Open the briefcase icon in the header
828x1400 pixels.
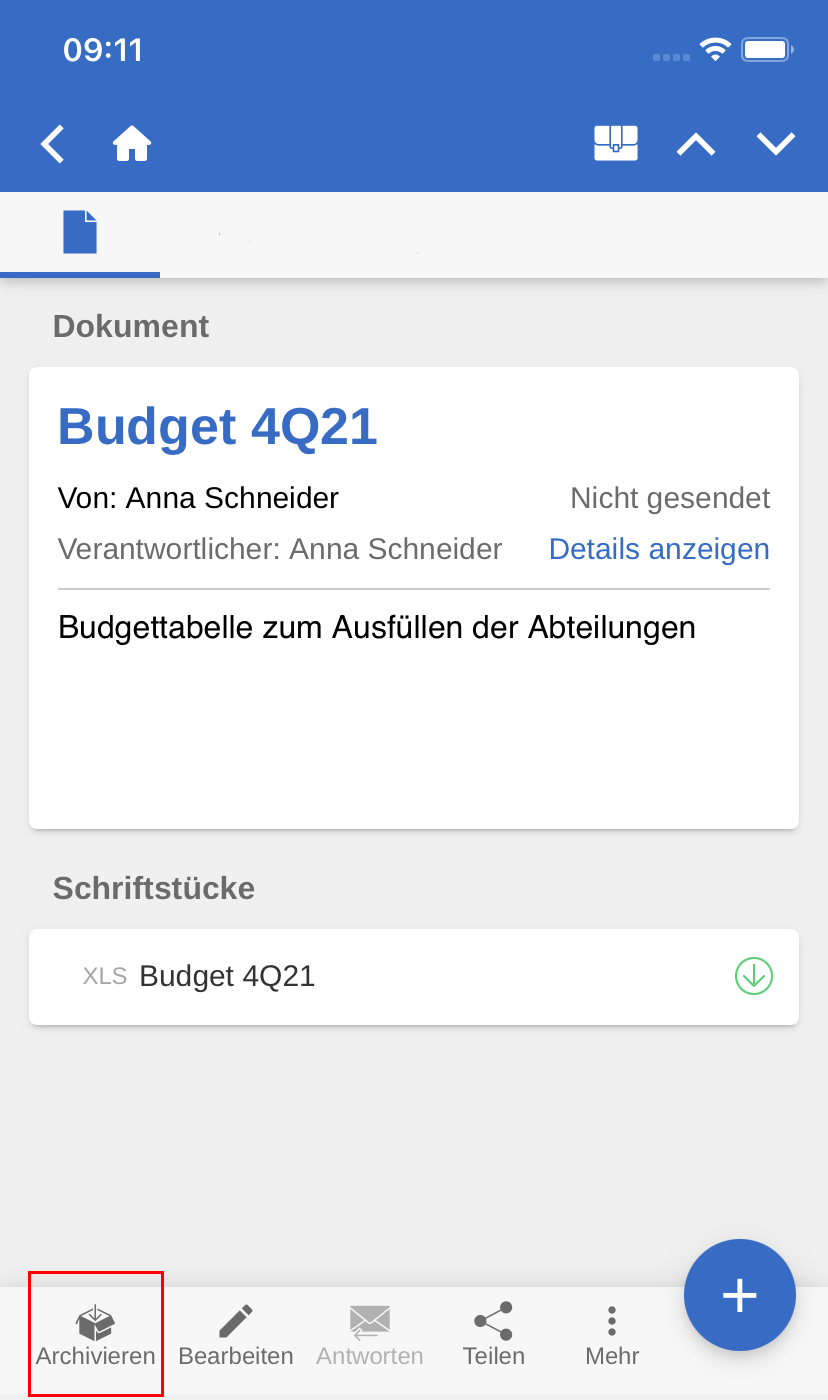[x=616, y=144]
